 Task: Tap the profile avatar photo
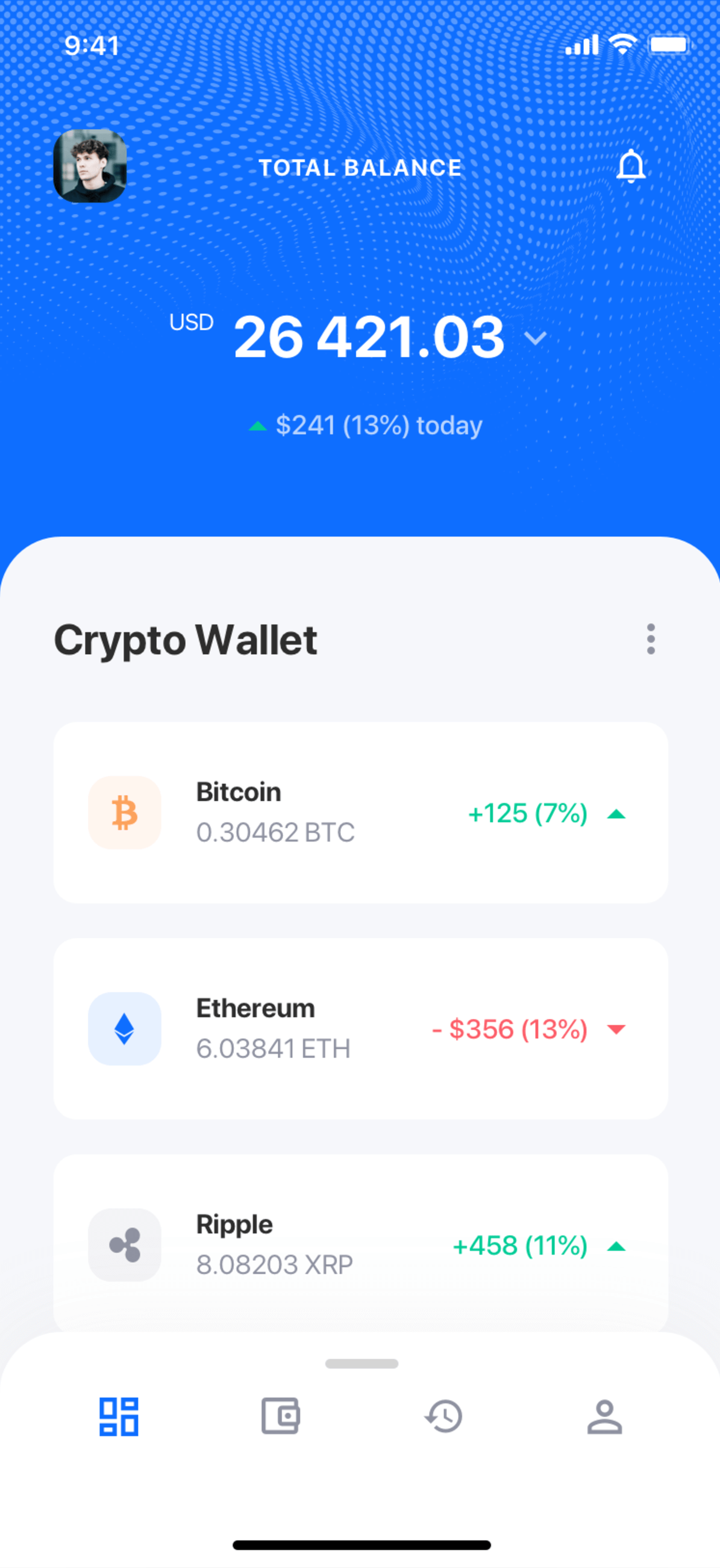tap(90, 166)
